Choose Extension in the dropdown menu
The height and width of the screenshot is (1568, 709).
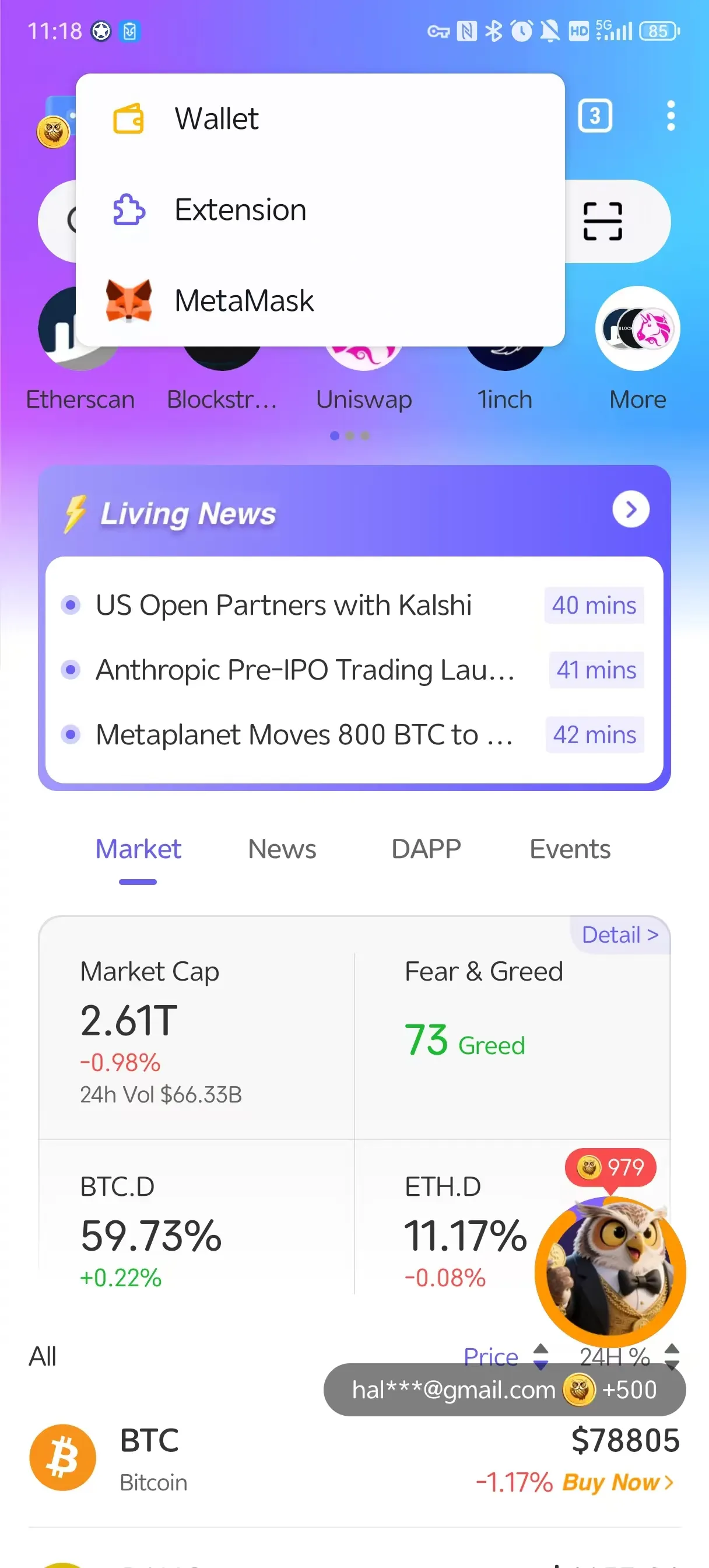point(320,209)
